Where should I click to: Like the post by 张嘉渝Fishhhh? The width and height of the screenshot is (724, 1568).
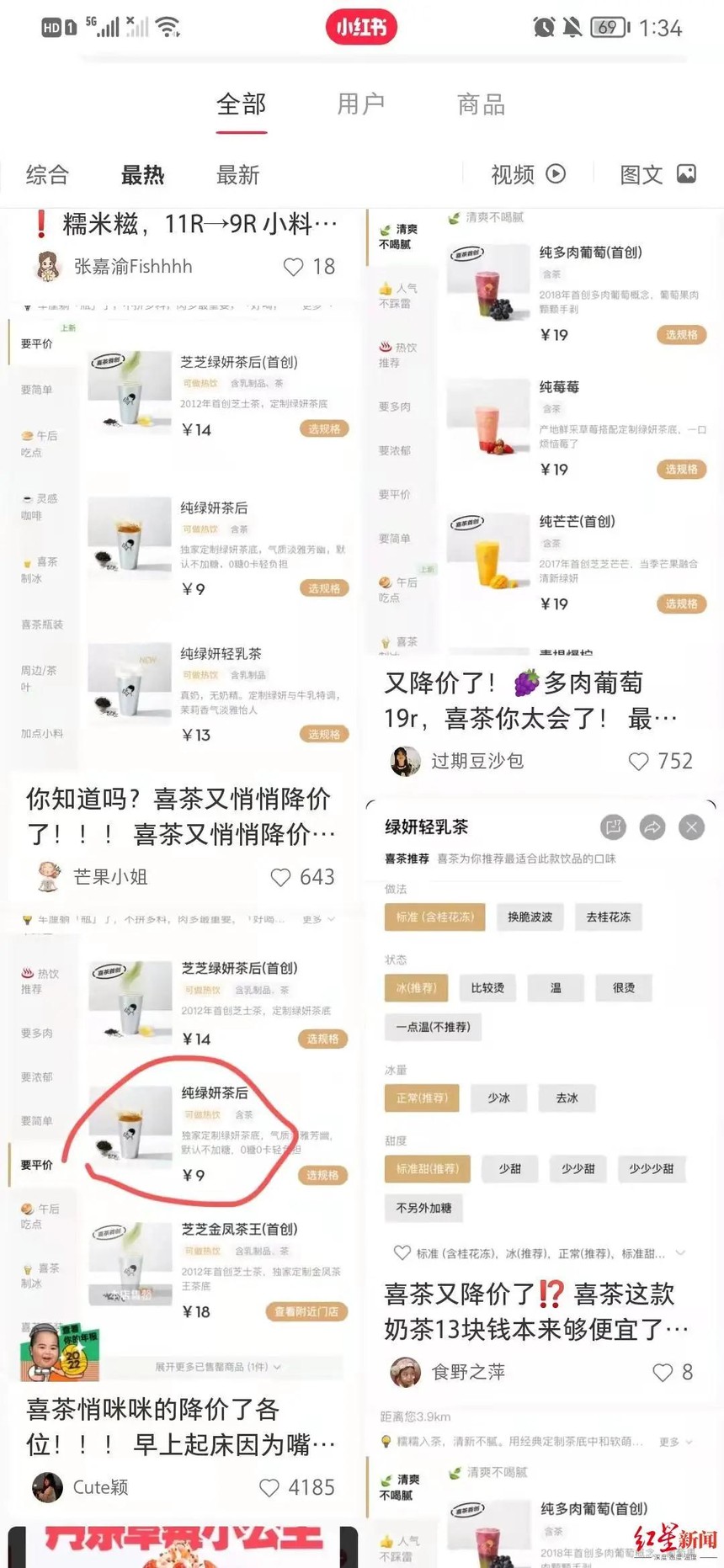coord(293,267)
